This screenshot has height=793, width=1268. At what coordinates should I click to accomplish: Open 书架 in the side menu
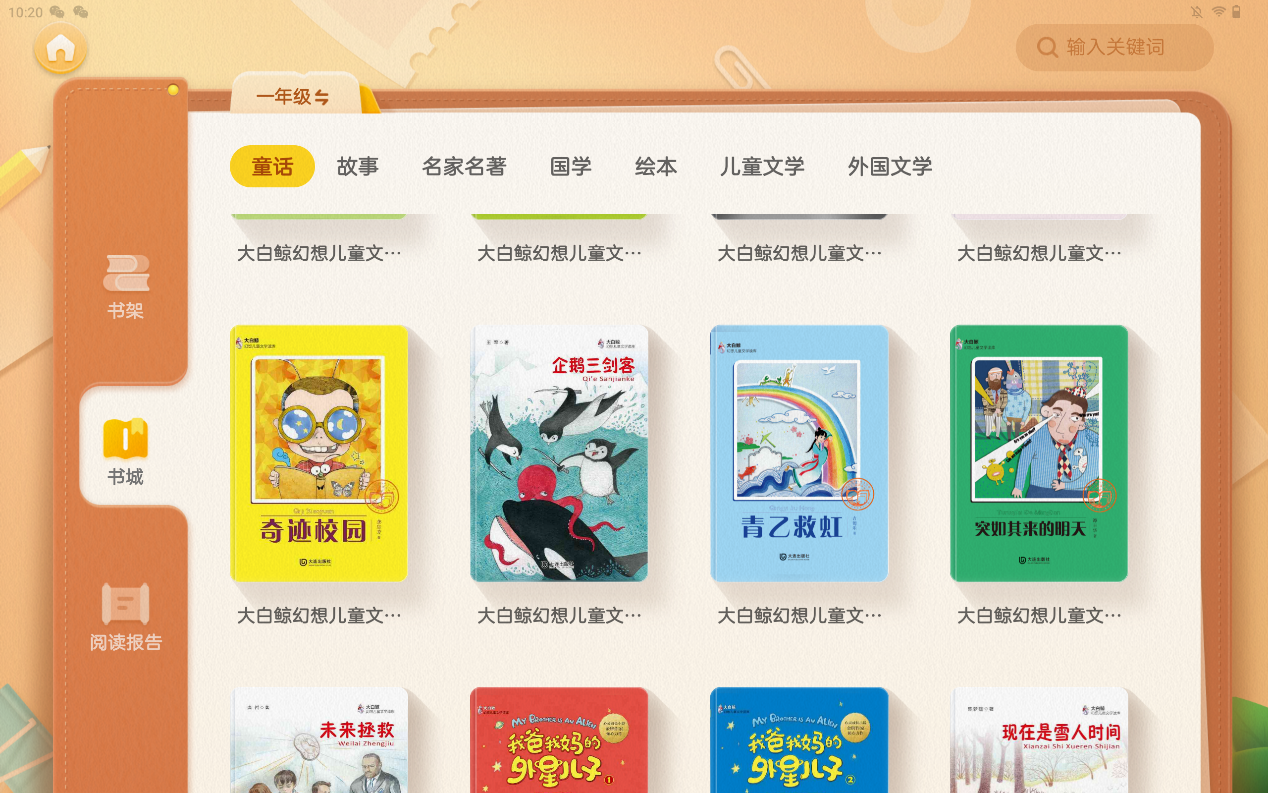click(126, 287)
